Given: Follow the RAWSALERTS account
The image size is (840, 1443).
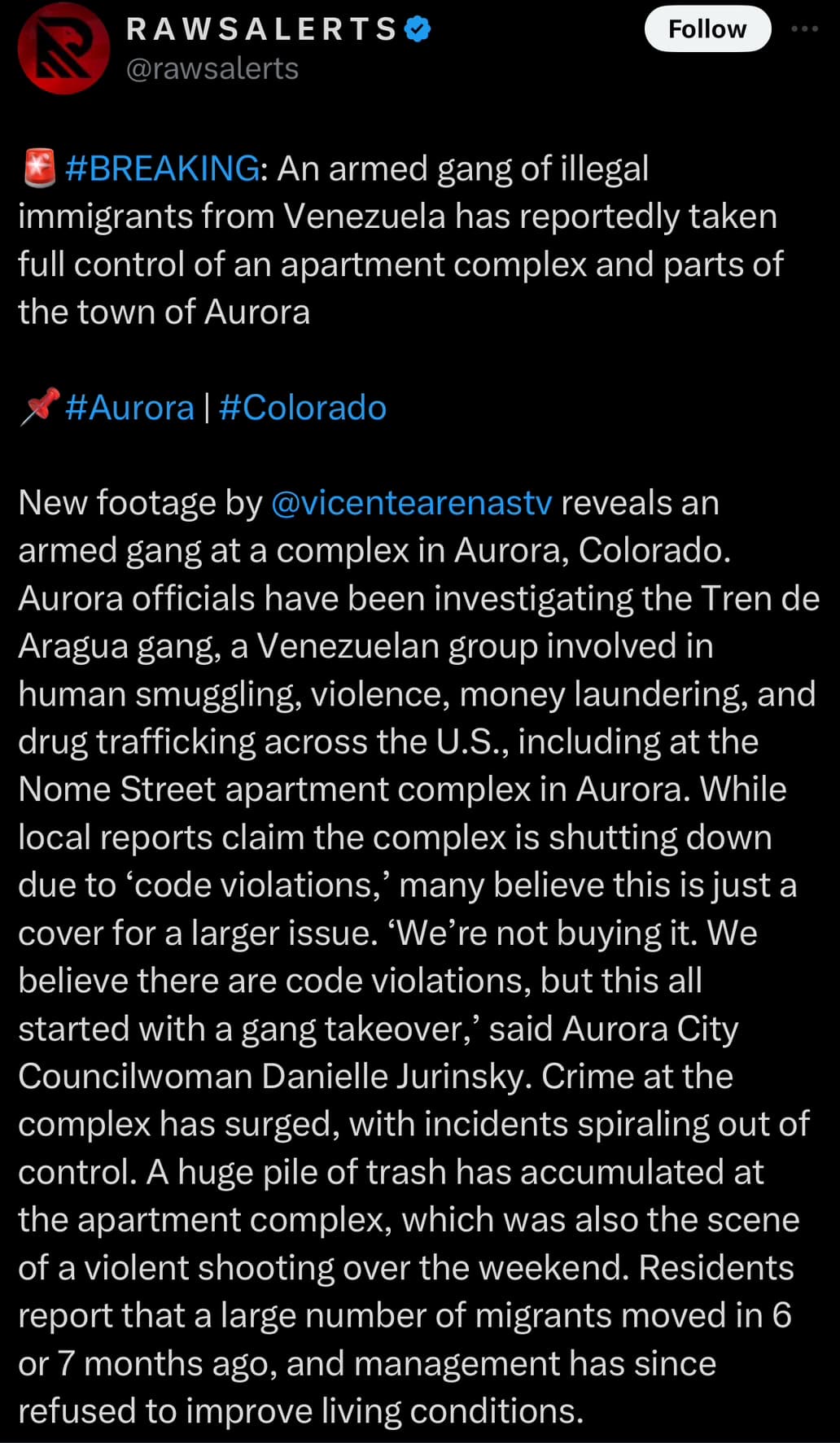Looking at the screenshot, I should 707,29.
